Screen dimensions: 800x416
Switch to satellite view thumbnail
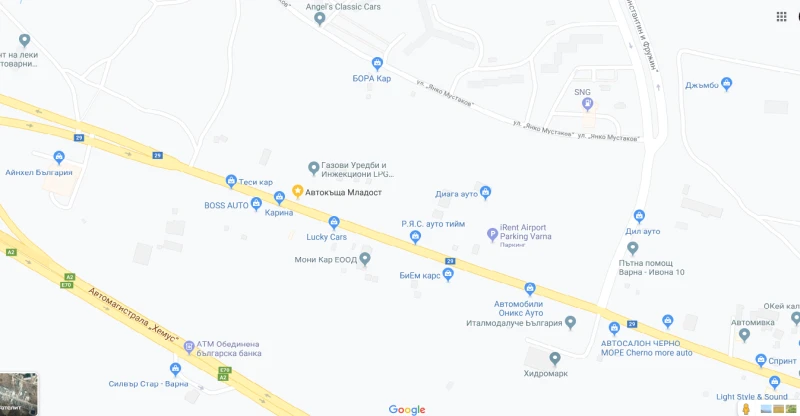tap(18, 394)
